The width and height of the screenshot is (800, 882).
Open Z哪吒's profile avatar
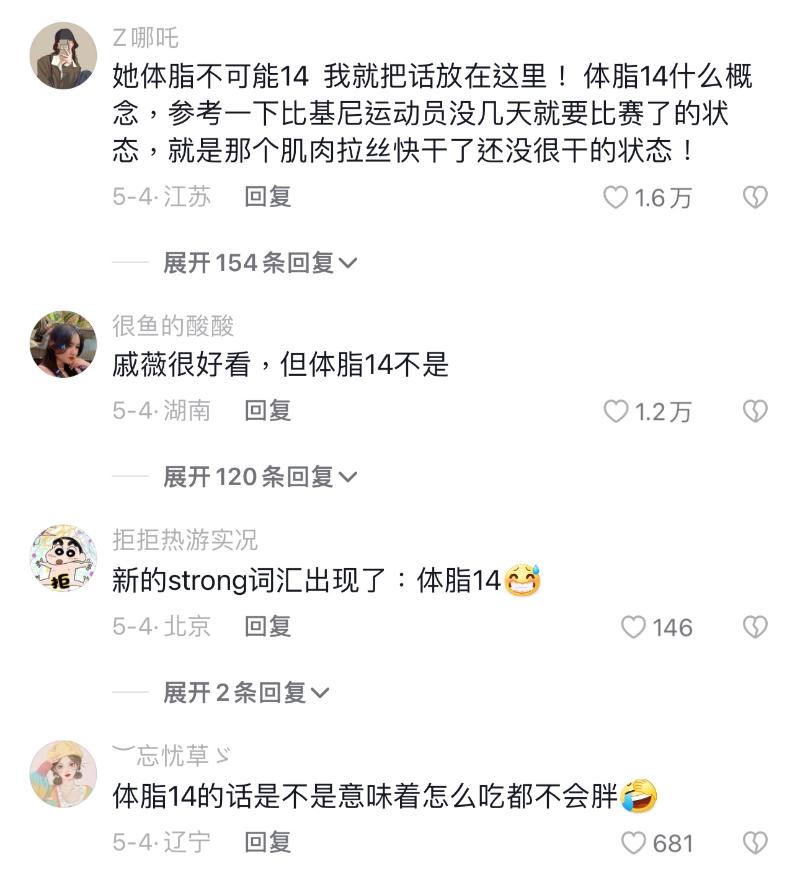pyautogui.click(x=64, y=56)
